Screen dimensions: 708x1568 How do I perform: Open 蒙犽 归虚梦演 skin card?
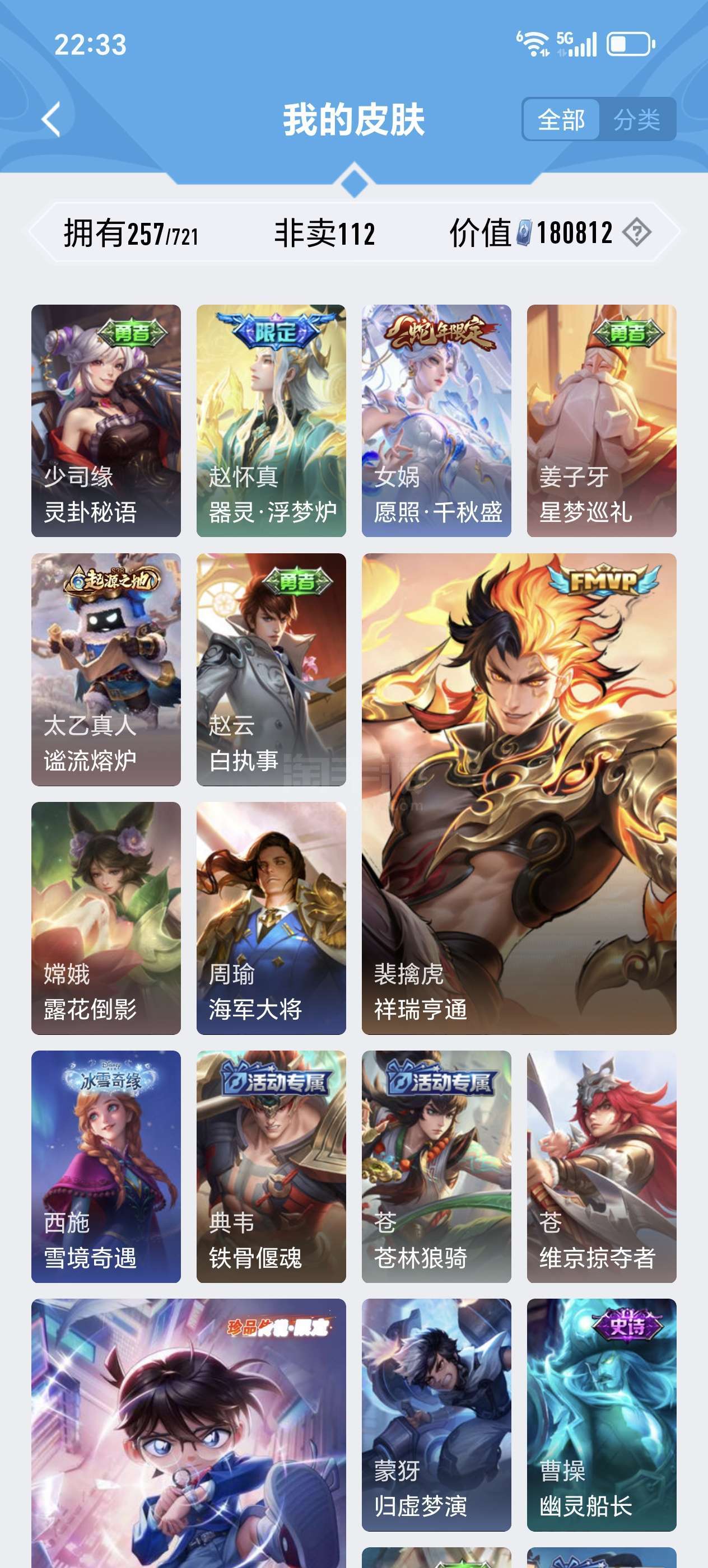(x=436, y=1415)
